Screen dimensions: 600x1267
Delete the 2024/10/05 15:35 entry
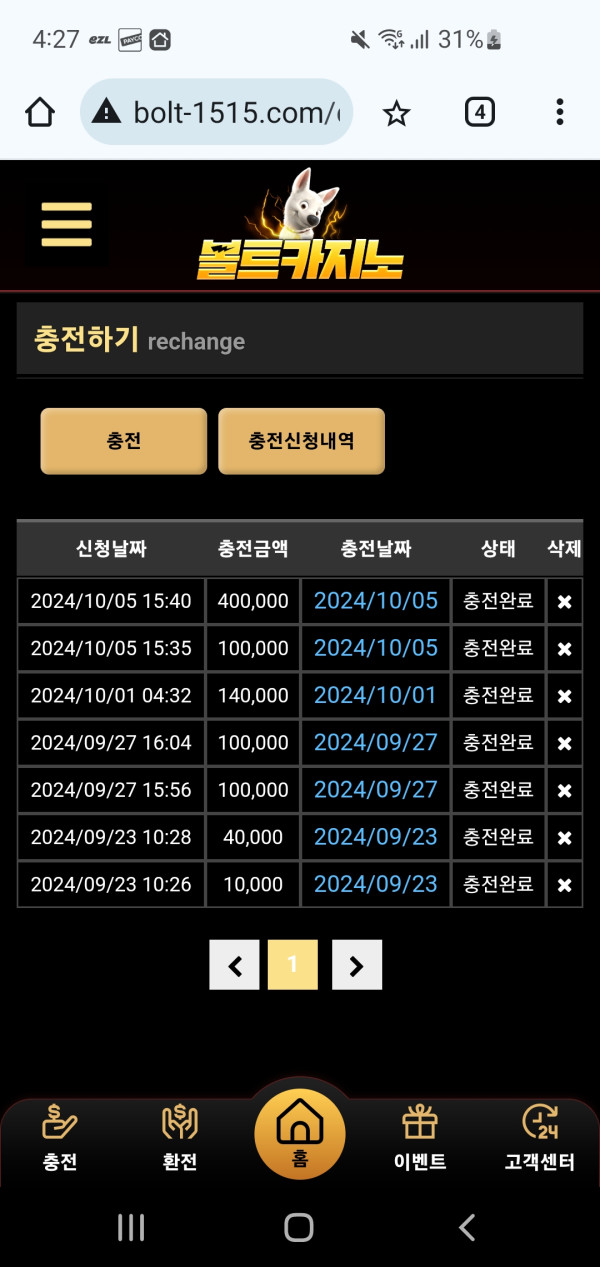pyautogui.click(x=564, y=649)
